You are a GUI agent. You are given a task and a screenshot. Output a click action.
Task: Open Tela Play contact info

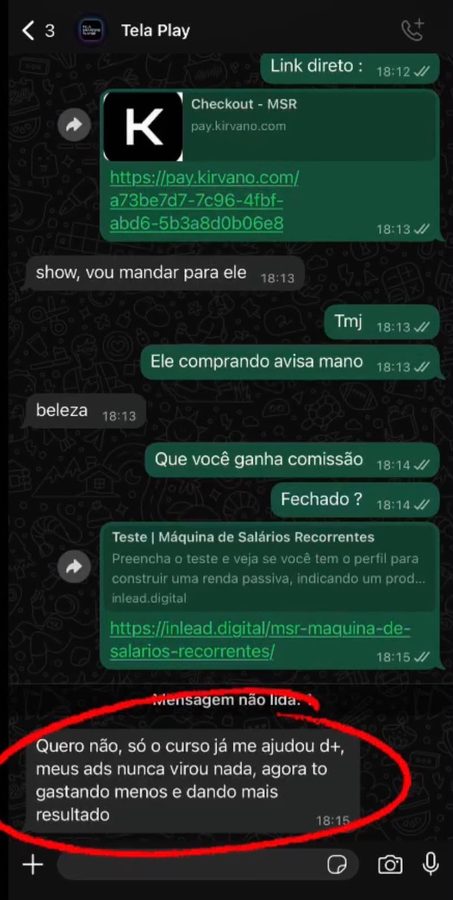pyautogui.click(x=155, y=30)
